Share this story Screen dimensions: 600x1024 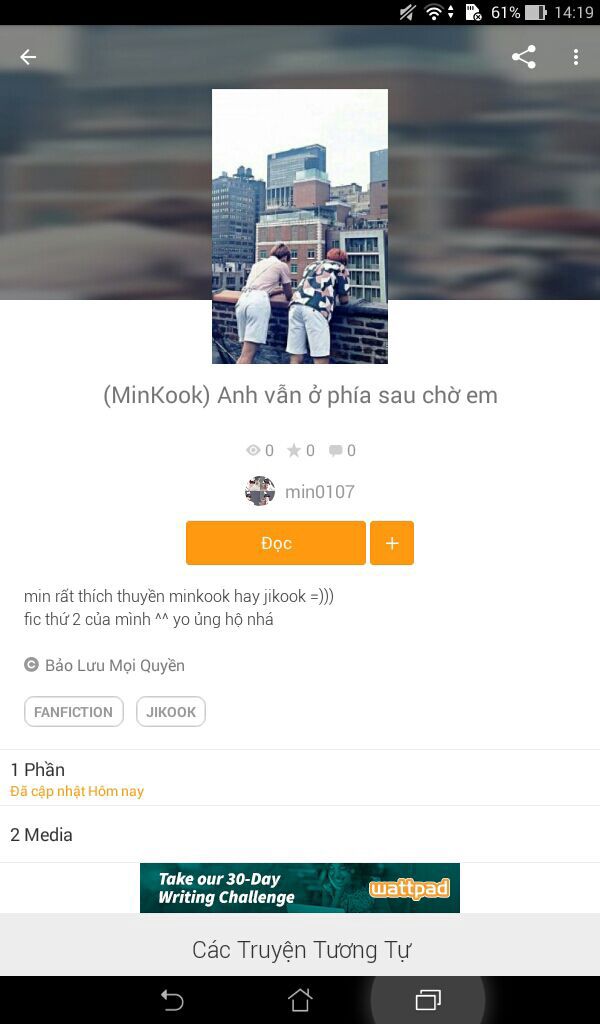523,57
